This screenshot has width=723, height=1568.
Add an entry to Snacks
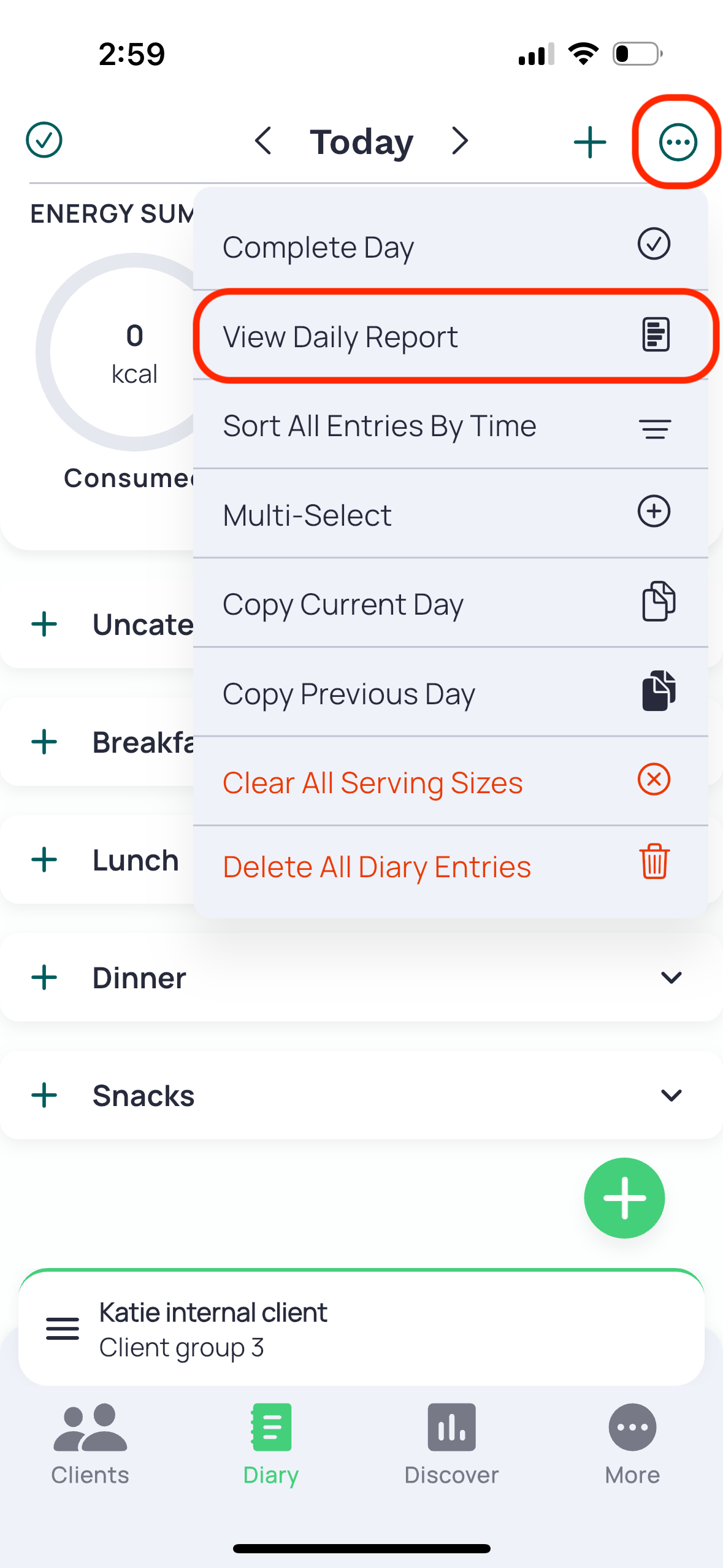pyautogui.click(x=44, y=1095)
